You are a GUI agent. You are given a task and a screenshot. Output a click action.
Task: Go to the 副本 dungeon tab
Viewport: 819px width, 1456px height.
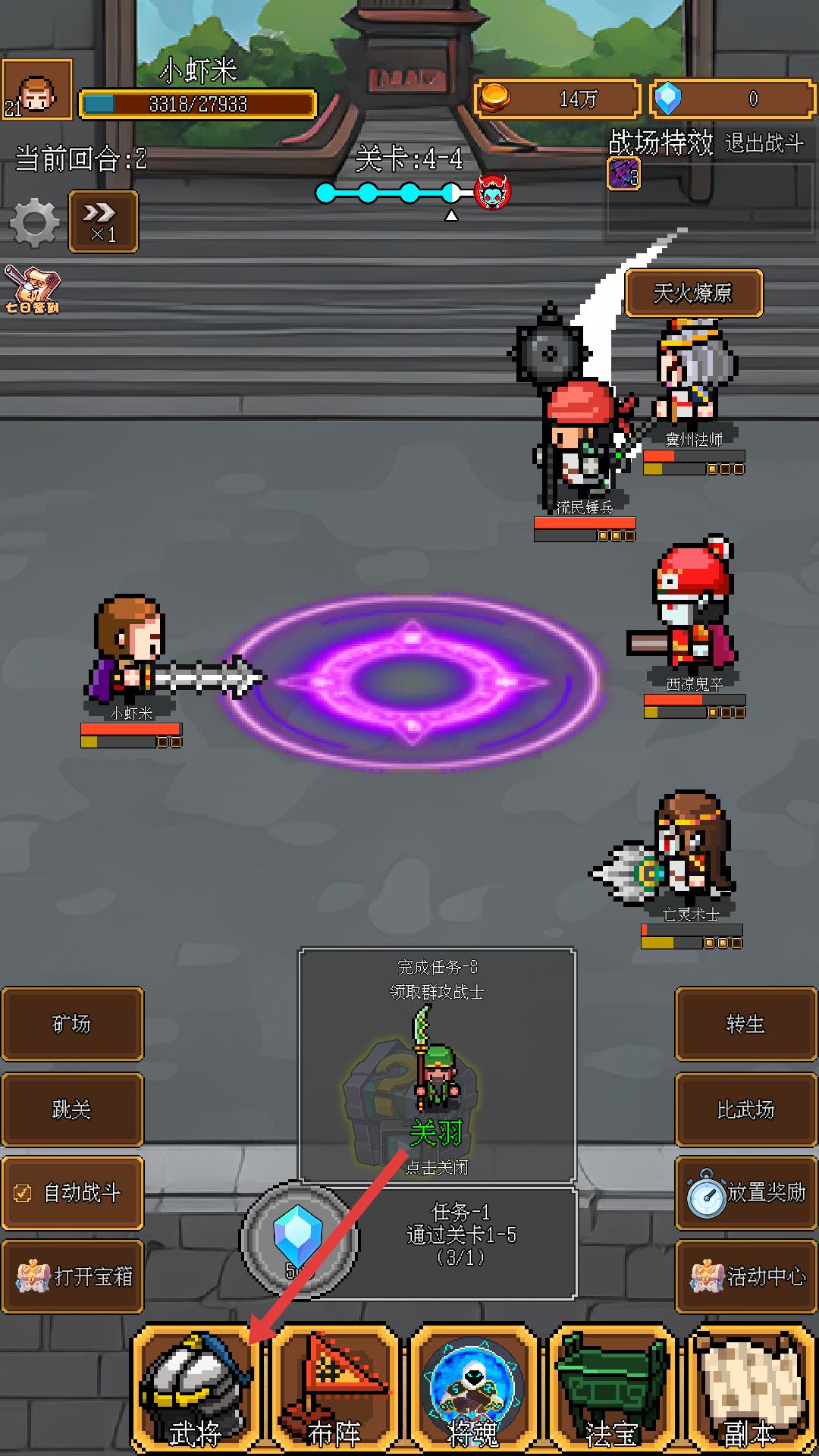pos(750,1390)
